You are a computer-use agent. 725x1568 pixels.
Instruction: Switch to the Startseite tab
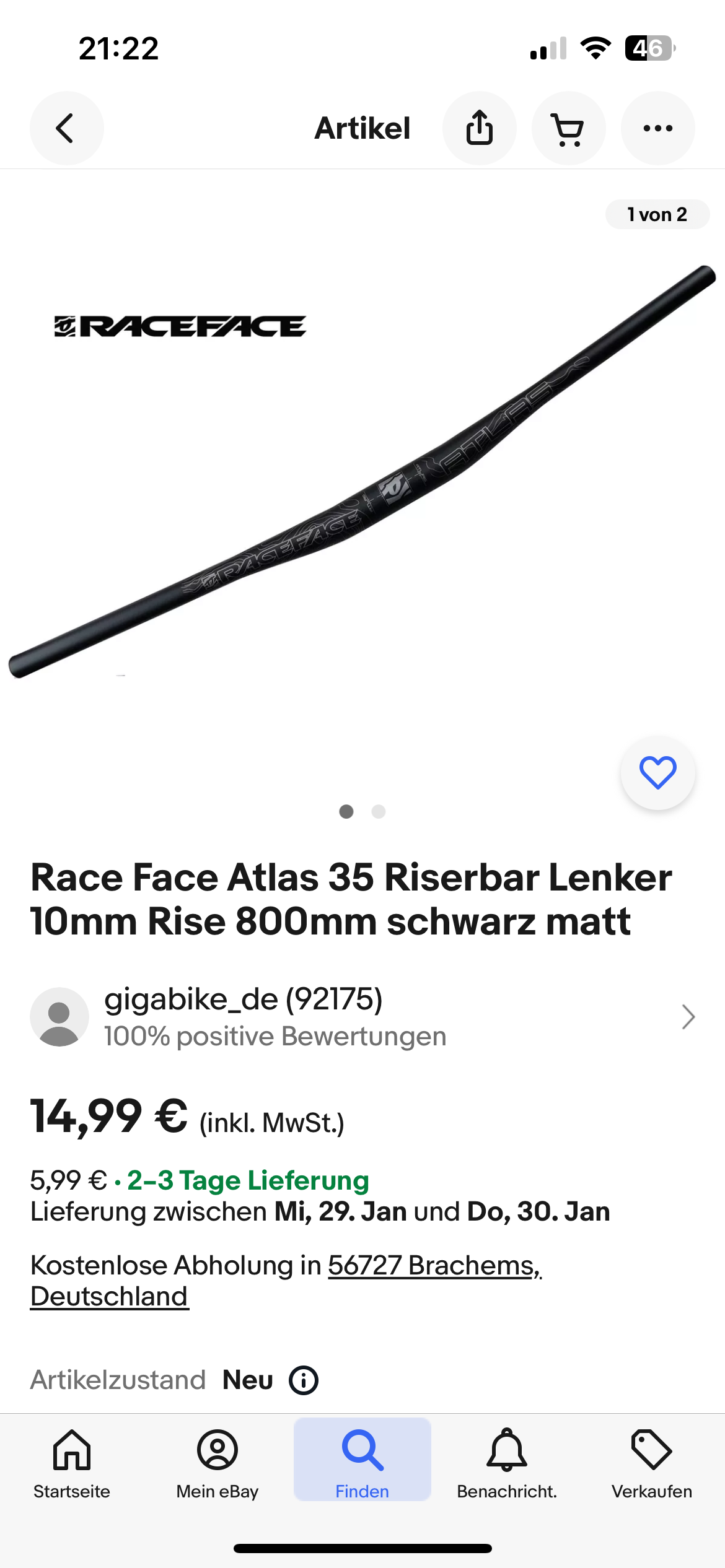72,1463
